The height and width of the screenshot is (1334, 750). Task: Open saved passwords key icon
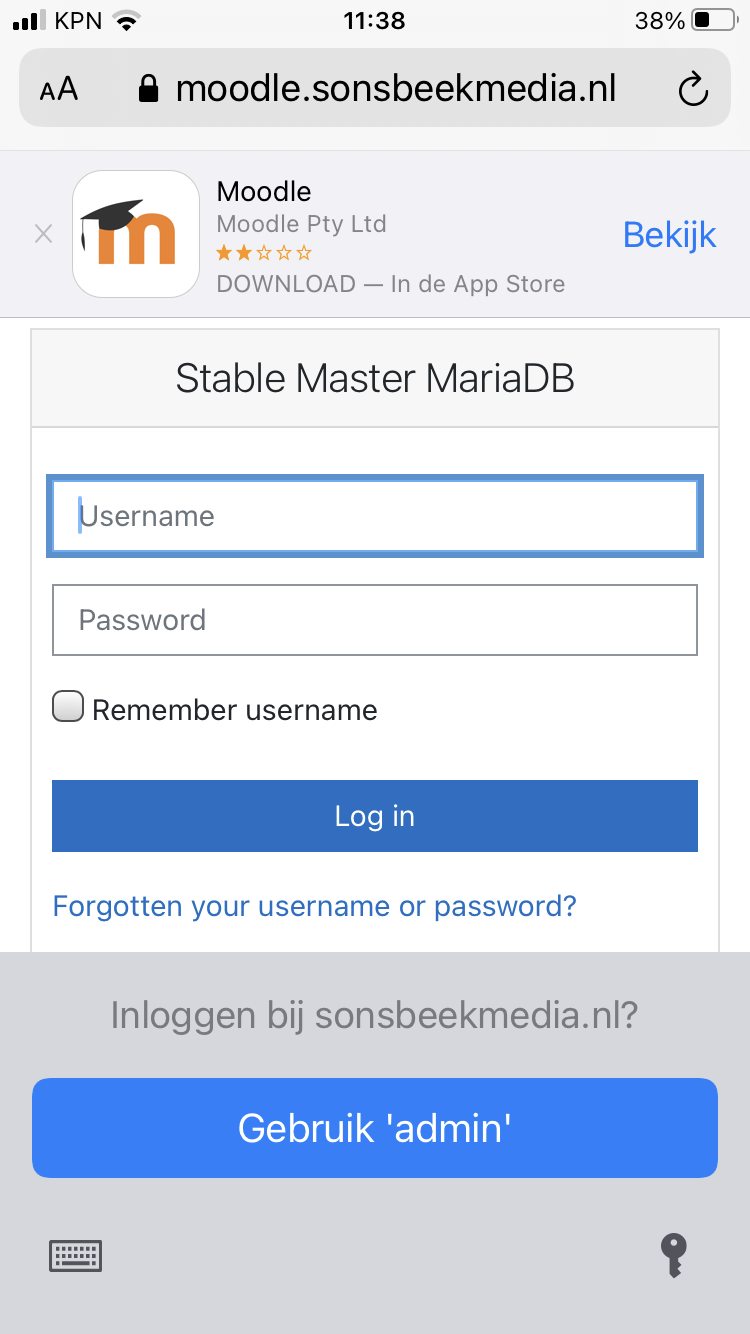pos(674,1255)
